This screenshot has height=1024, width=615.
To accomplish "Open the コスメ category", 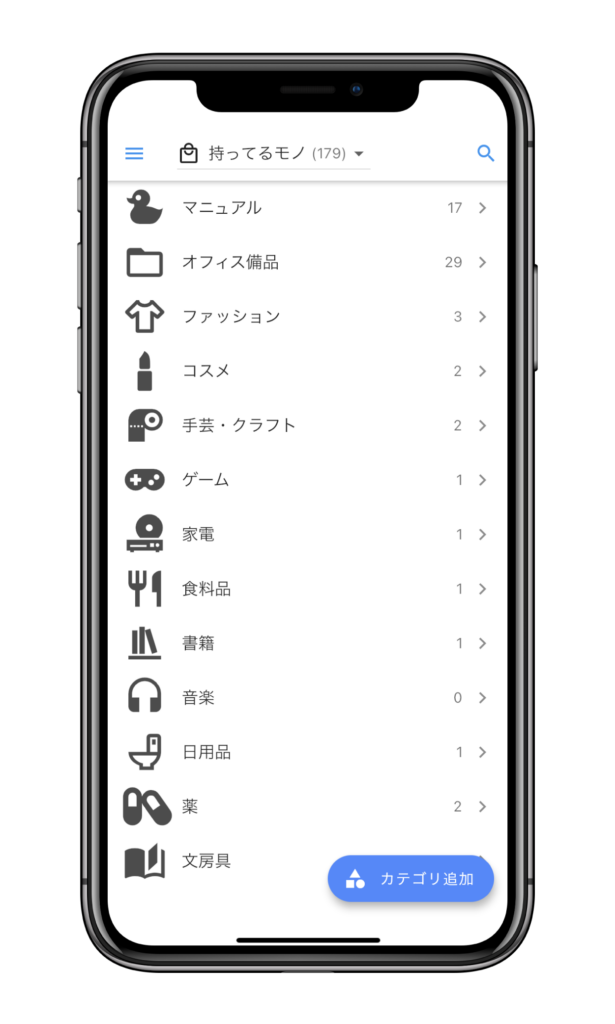I will click(x=306, y=371).
